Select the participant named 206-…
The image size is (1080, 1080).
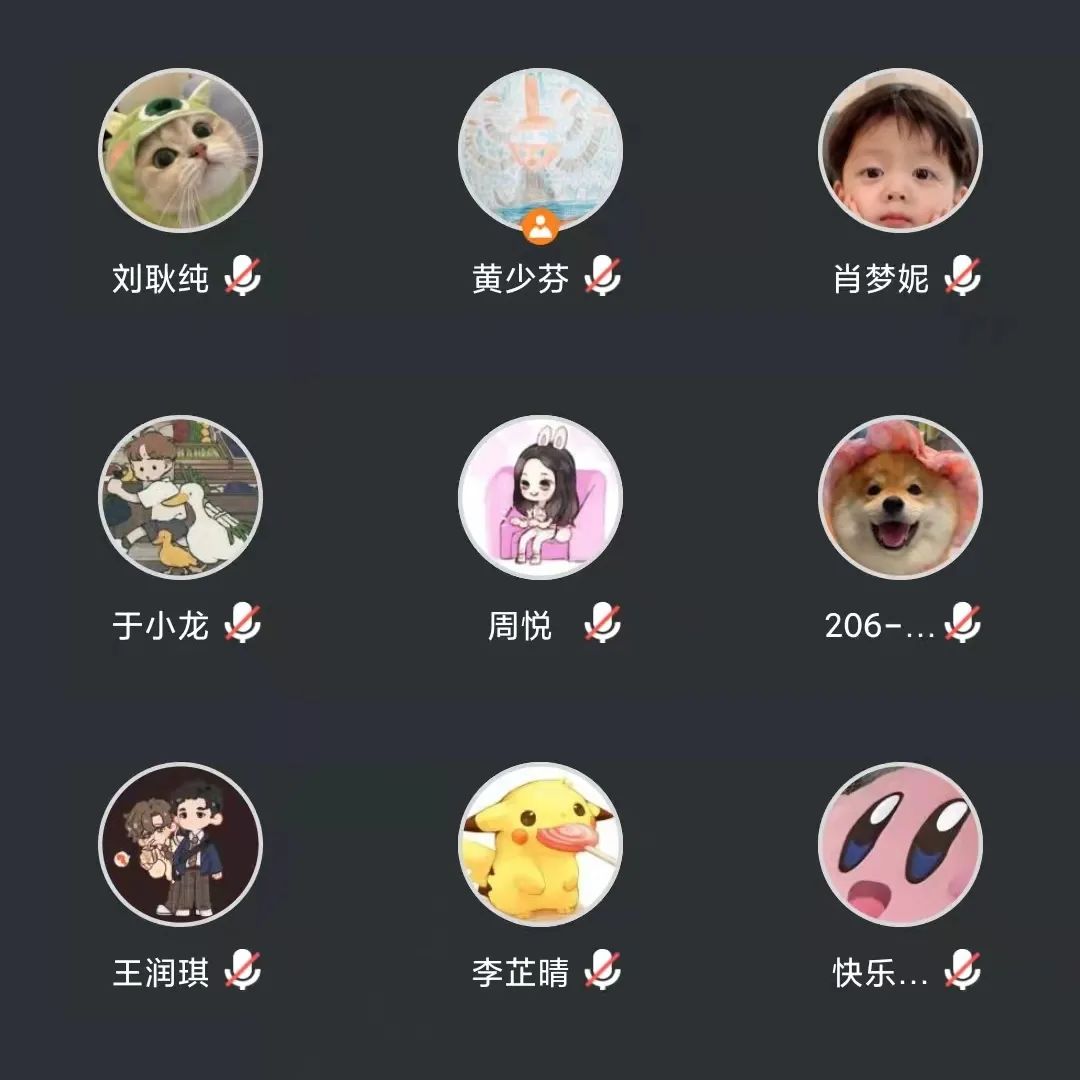[x=900, y=497]
